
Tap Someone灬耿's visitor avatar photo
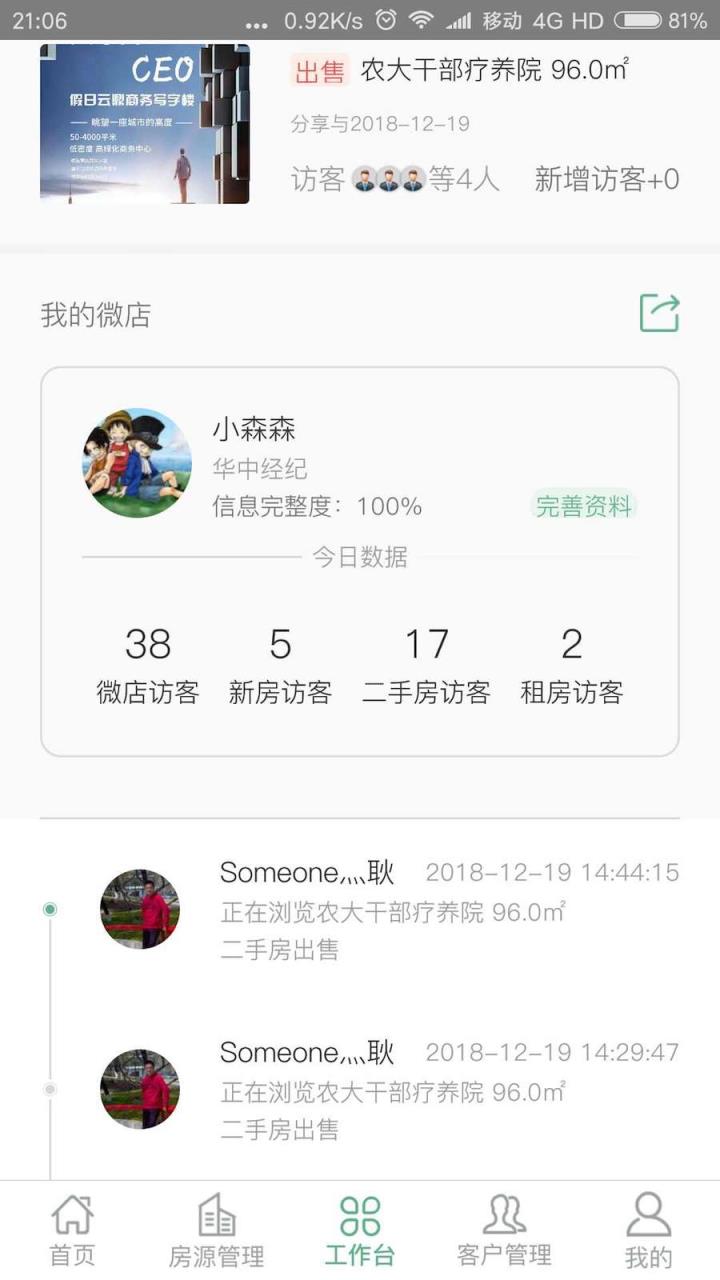tap(139, 909)
